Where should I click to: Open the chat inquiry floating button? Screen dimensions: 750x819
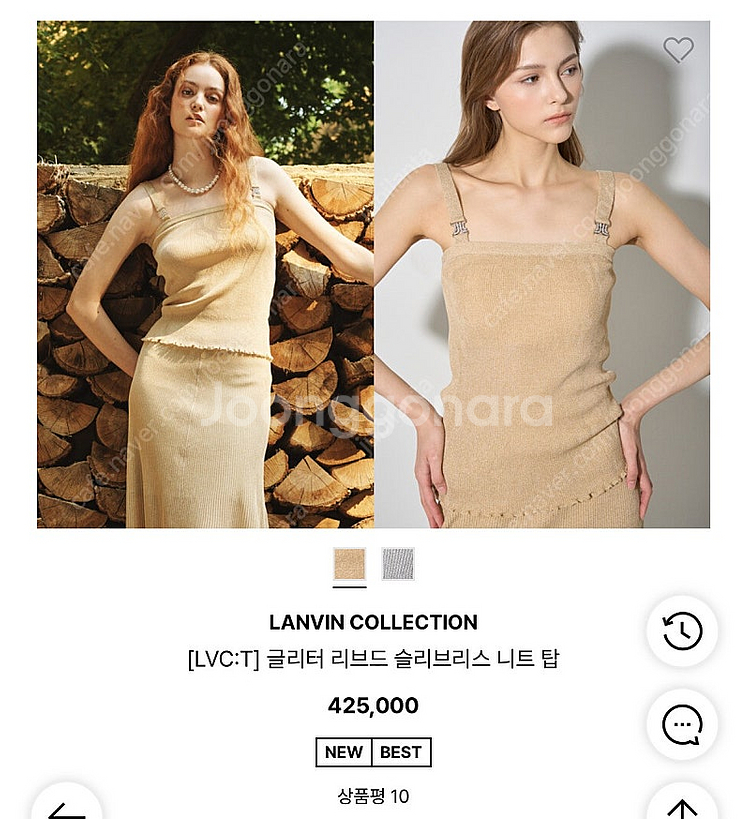tap(682, 724)
